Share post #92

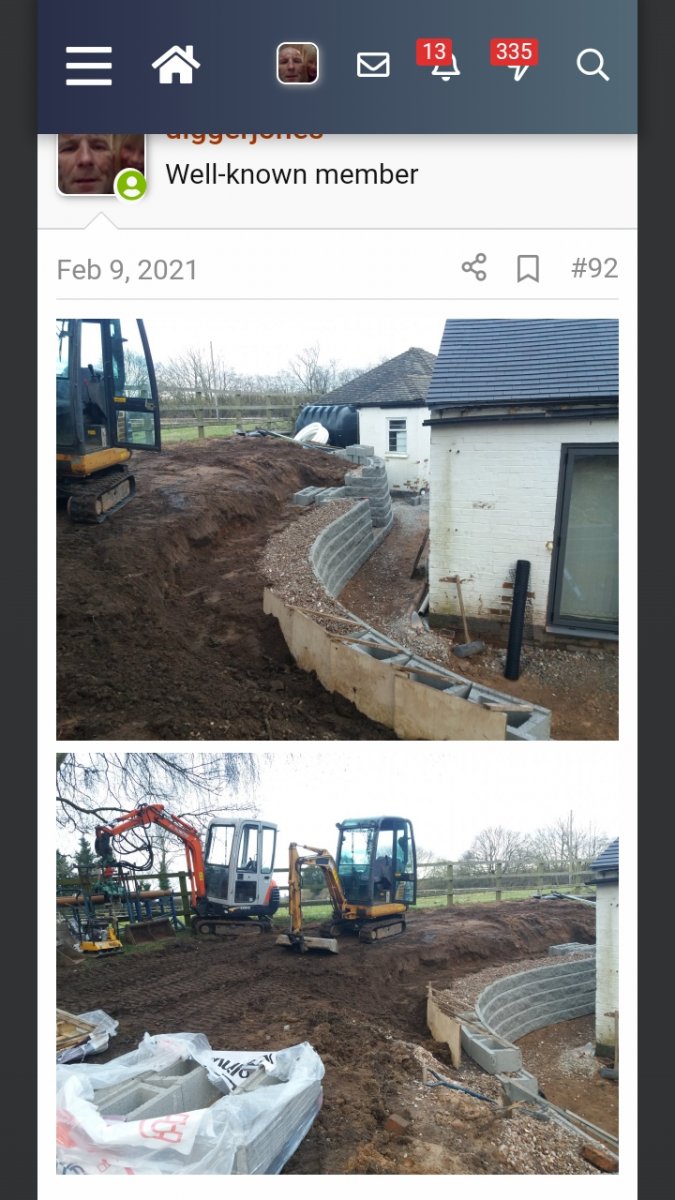[474, 268]
